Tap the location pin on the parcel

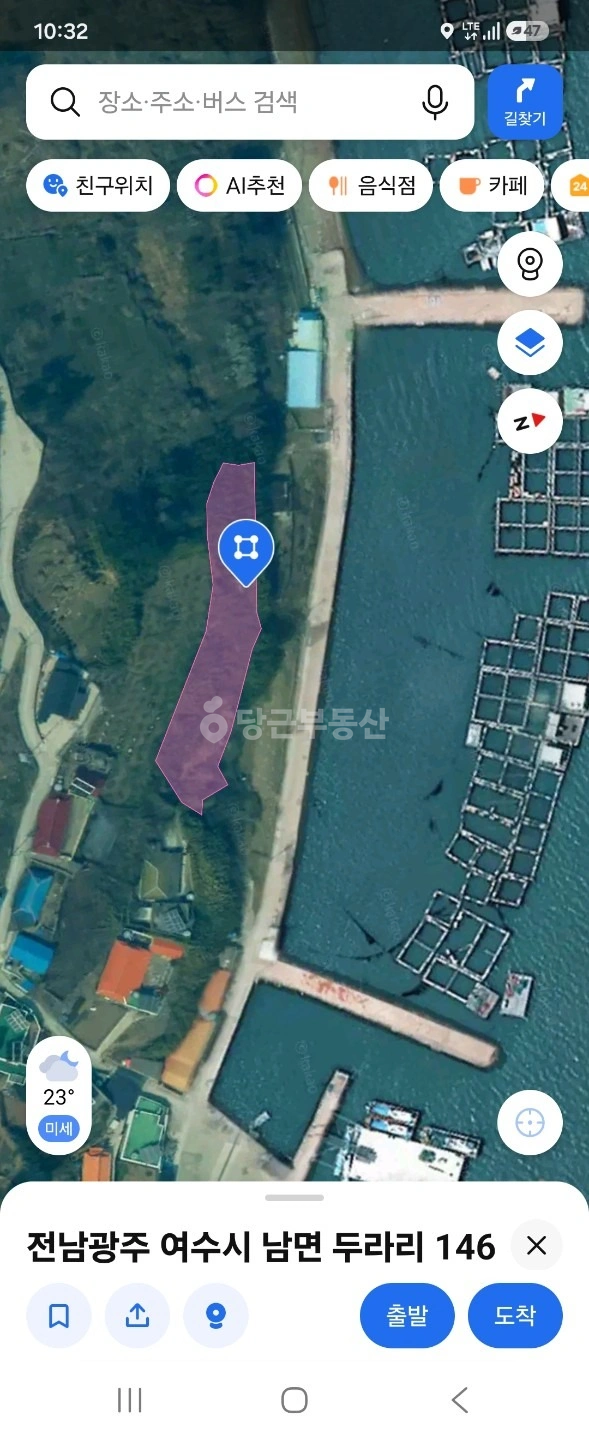coord(246,551)
